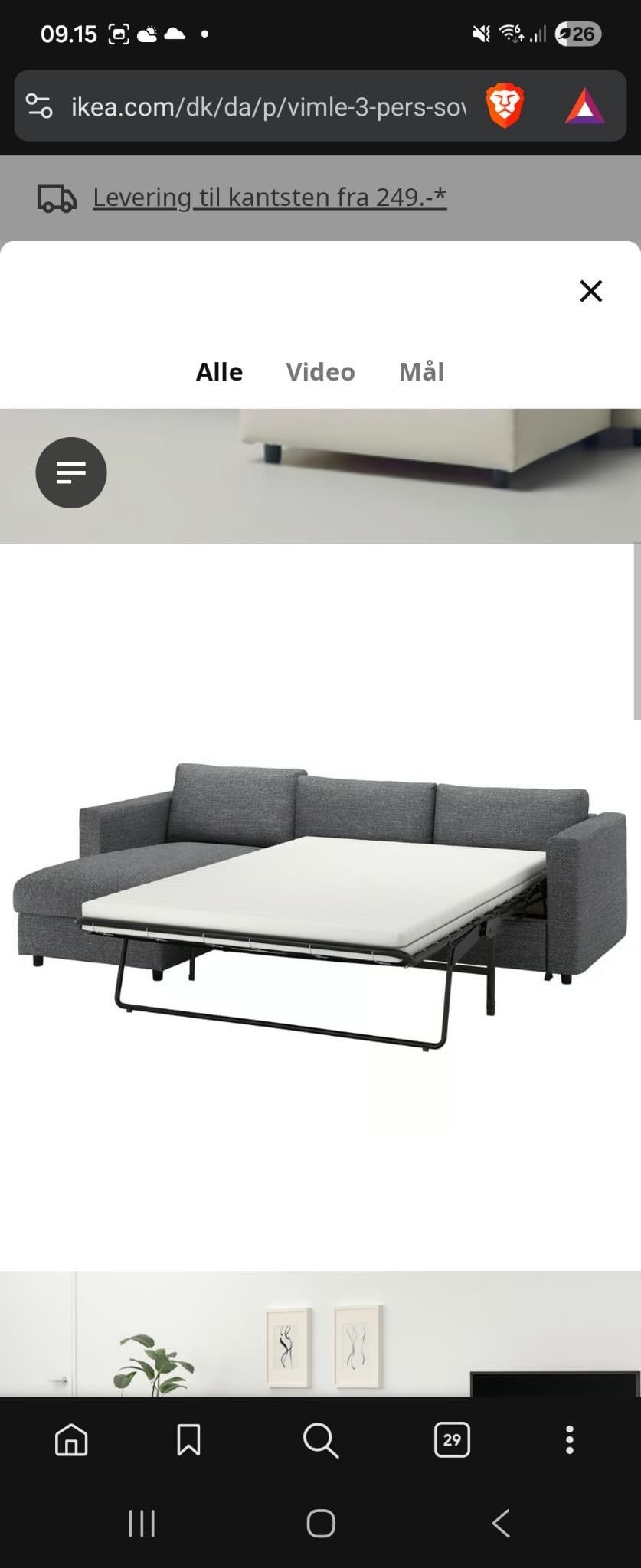Image resolution: width=641 pixels, height=1568 pixels.
Task: Open the tab switcher showing 29
Action: pyautogui.click(x=452, y=1440)
